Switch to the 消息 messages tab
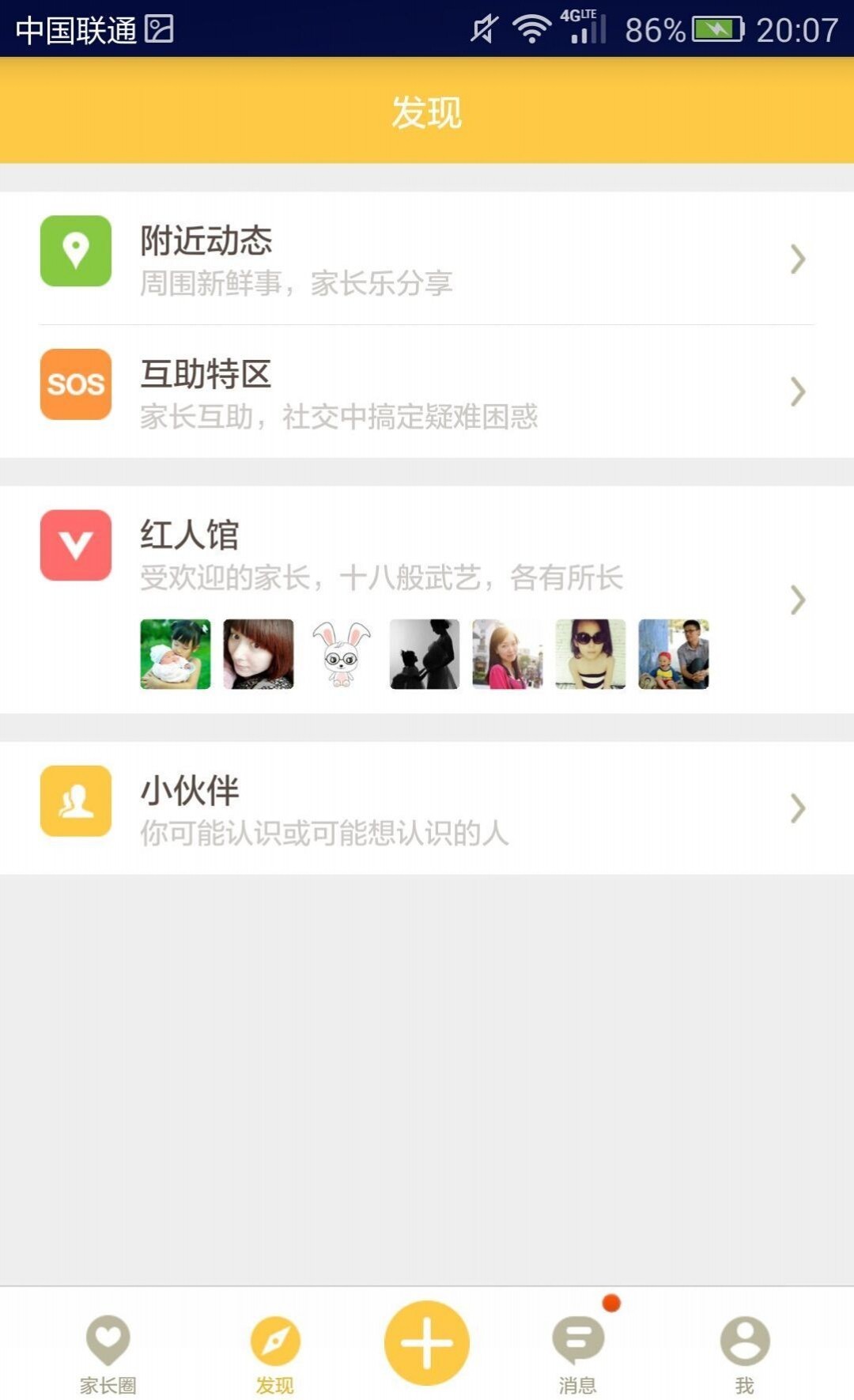The height and width of the screenshot is (1400, 854). pos(578,1350)
